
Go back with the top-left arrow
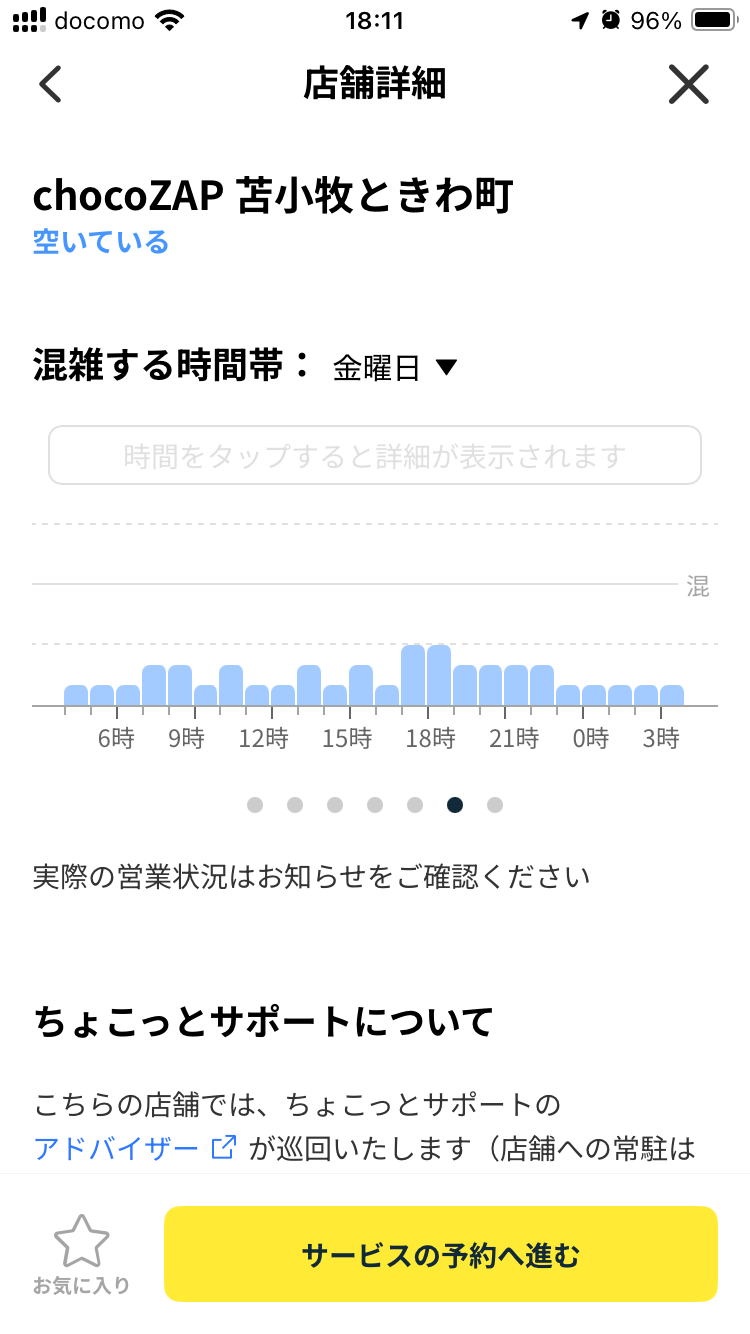(x=50, y=84)
